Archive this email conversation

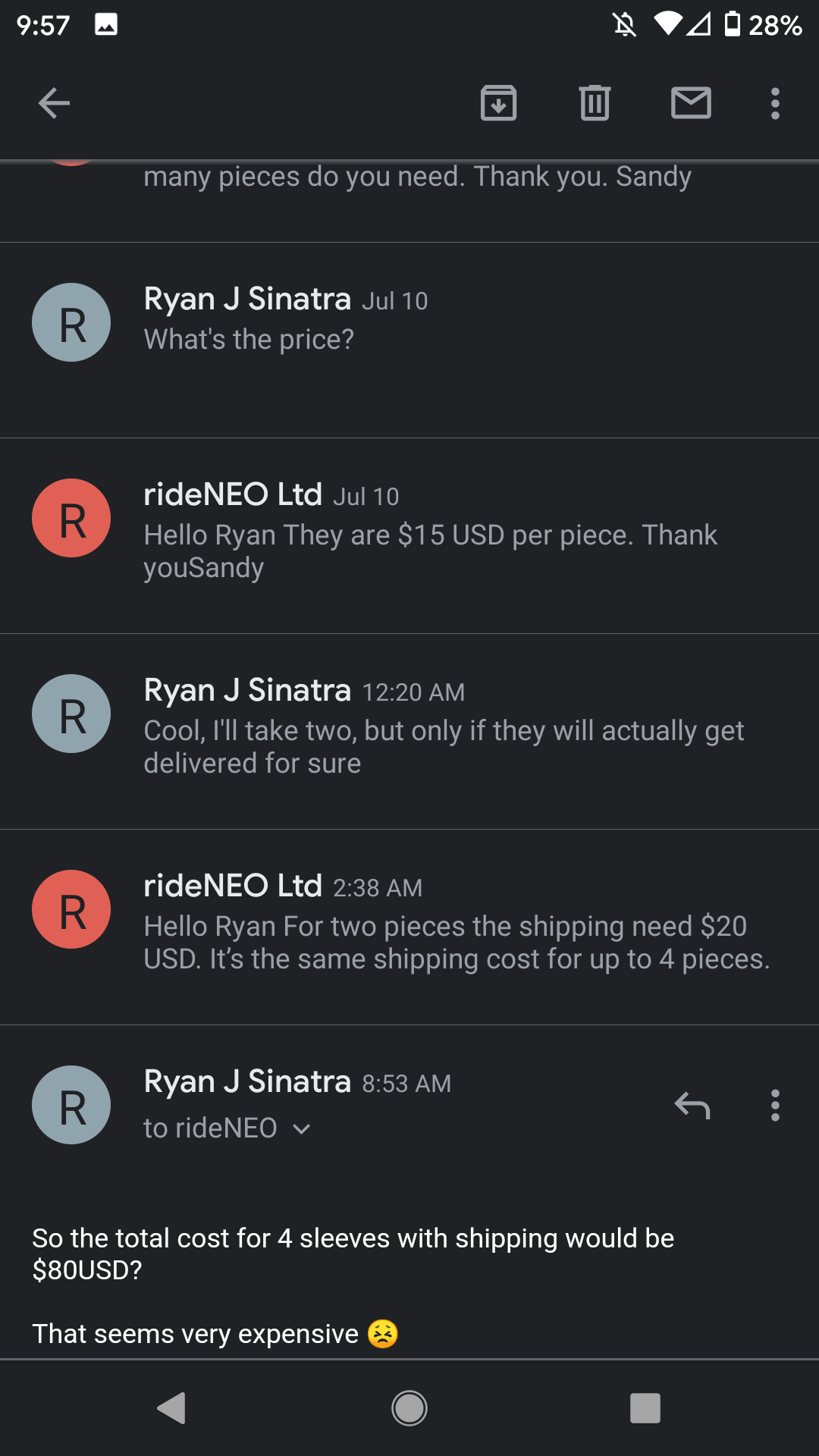[x=499, y=103]
